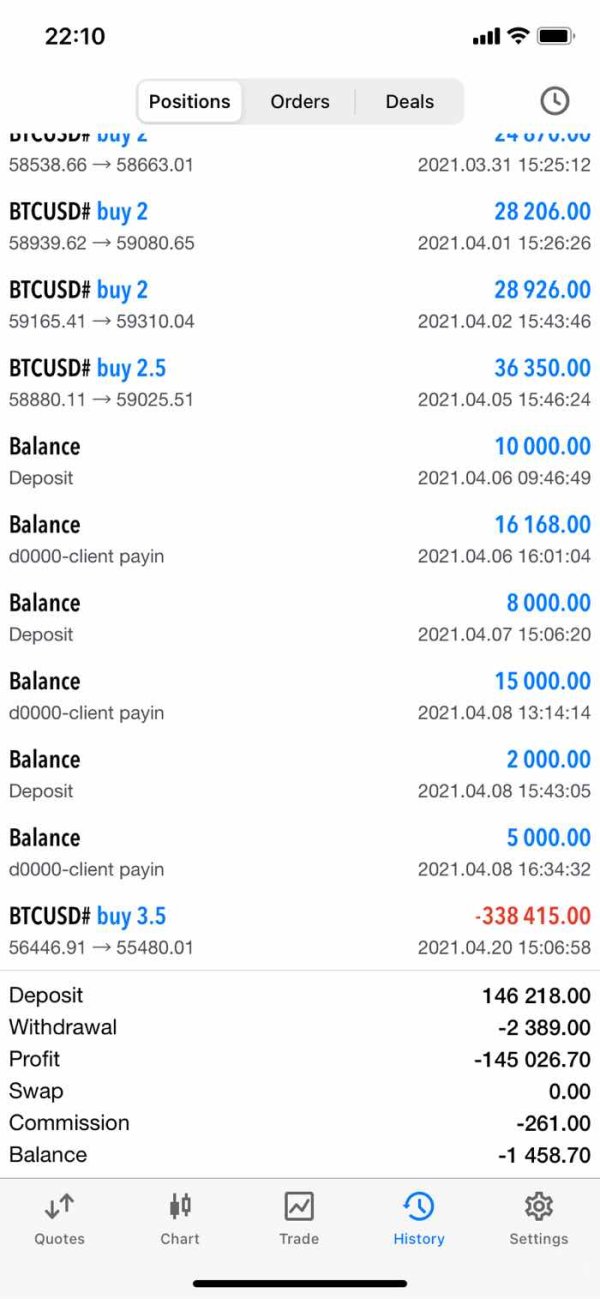Open the 16 168.00 client payin entry
Image resolution: width=600 pixels, height=1299 pixels.
click(300, 539)
